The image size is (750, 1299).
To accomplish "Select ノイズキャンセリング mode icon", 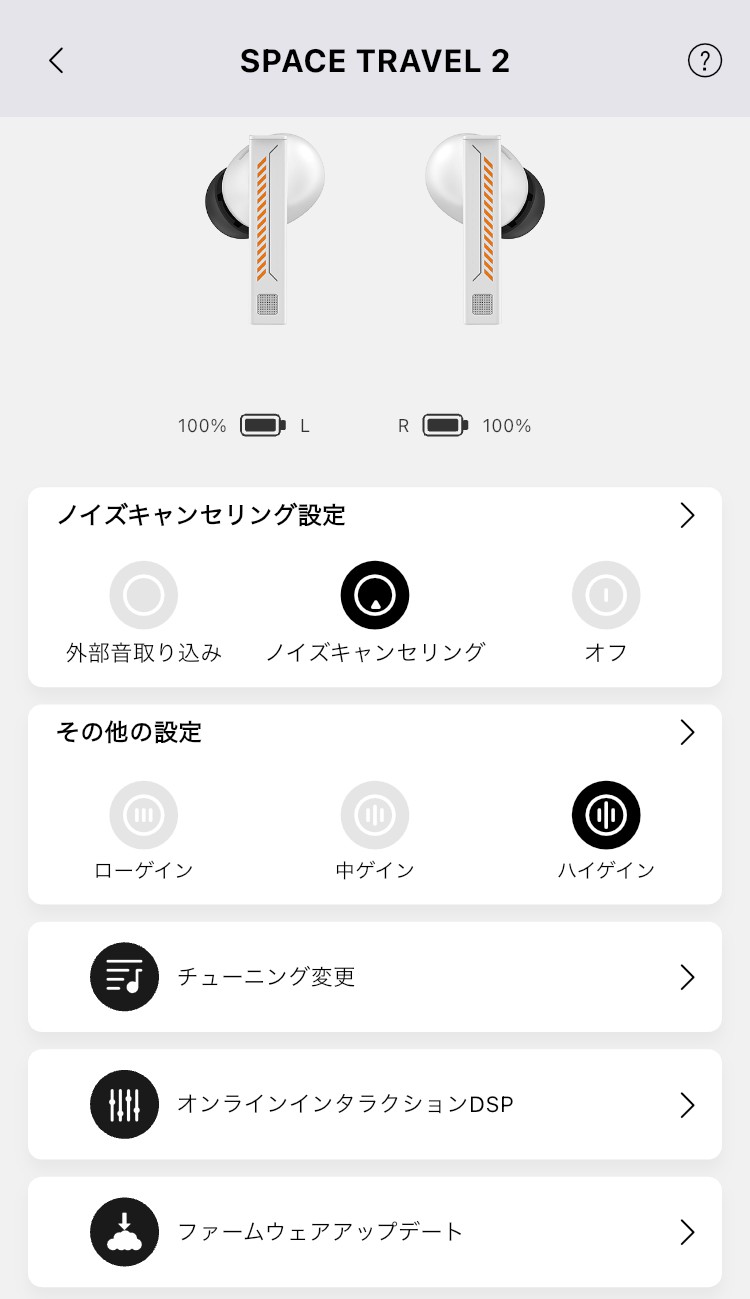I will (x=375, y=594).
